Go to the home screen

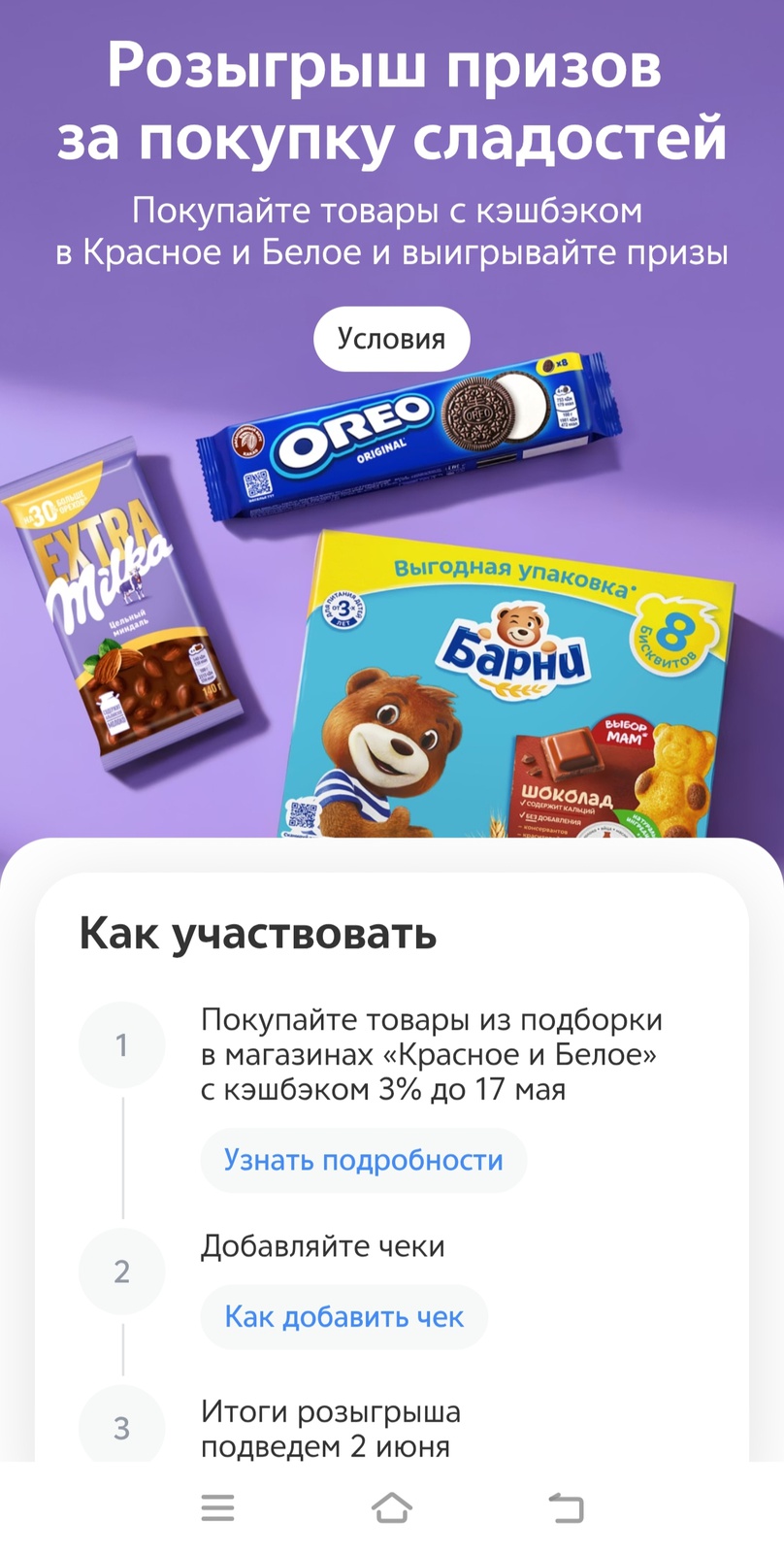(392, 1507)
